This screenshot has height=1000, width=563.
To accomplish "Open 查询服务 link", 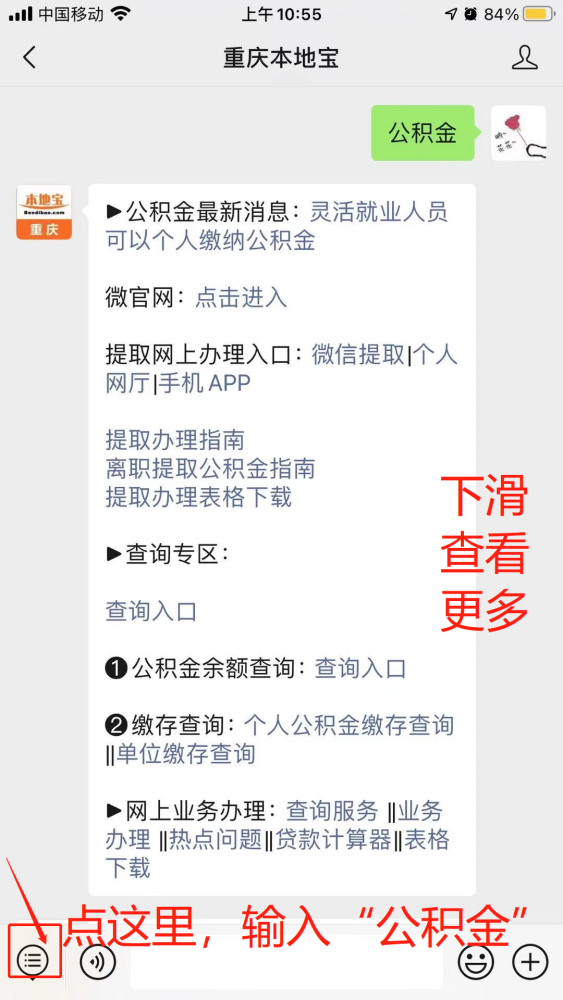I will coord(332,812).
